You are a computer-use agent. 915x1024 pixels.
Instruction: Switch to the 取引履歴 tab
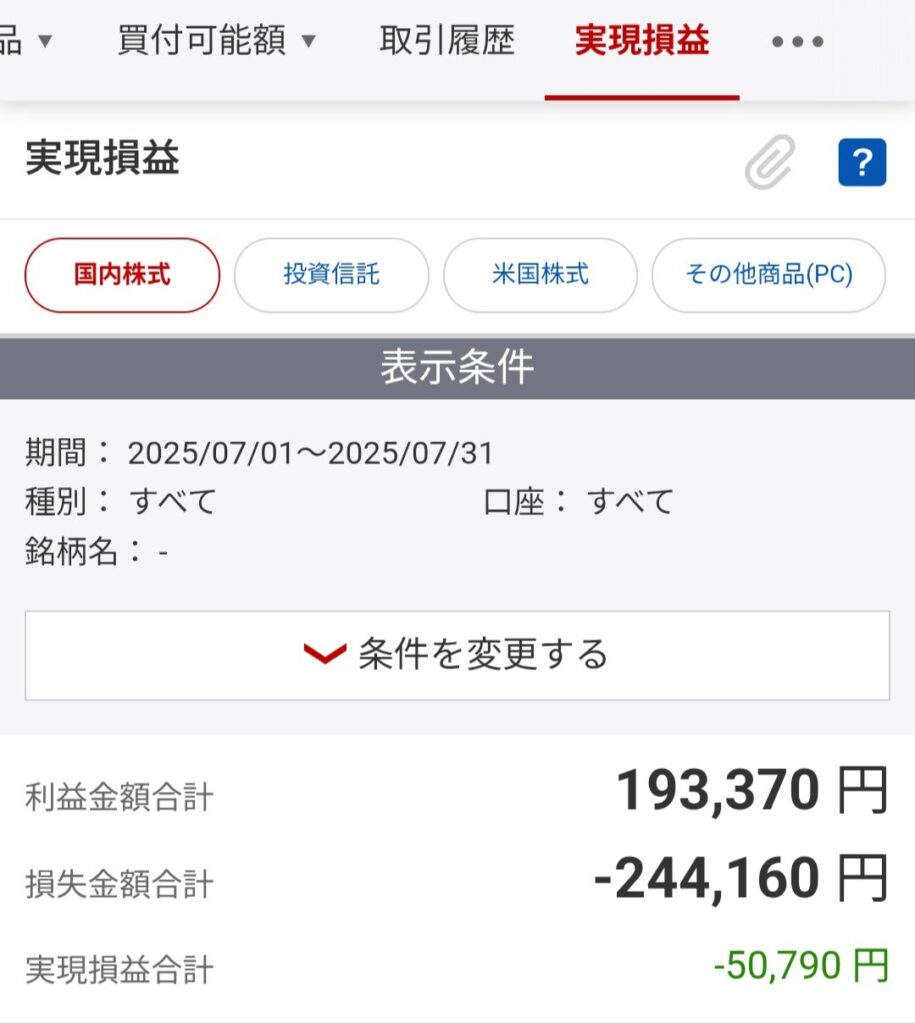447,40
